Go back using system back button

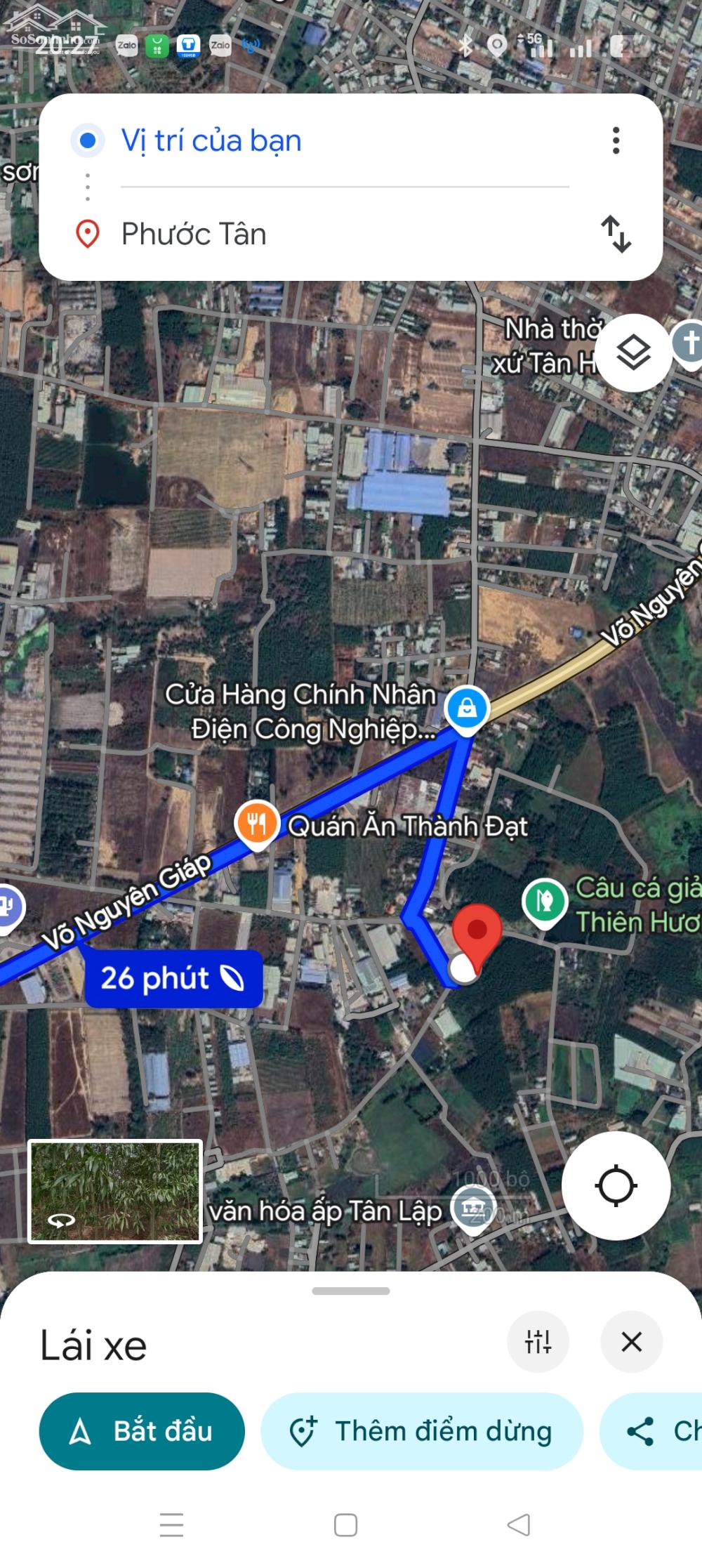pos(518,1524)
